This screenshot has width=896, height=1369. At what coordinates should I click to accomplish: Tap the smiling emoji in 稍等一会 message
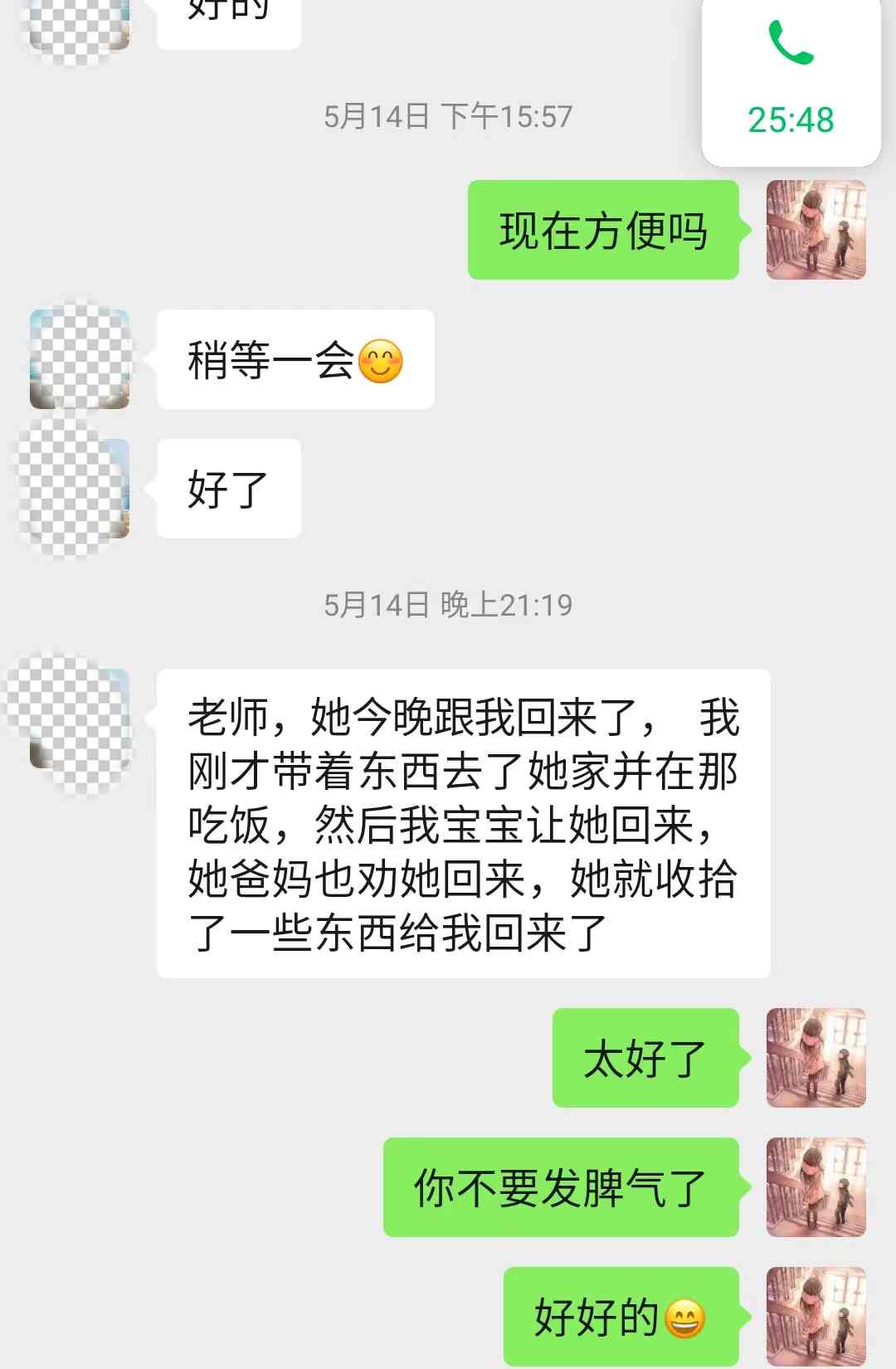(380, 358)
